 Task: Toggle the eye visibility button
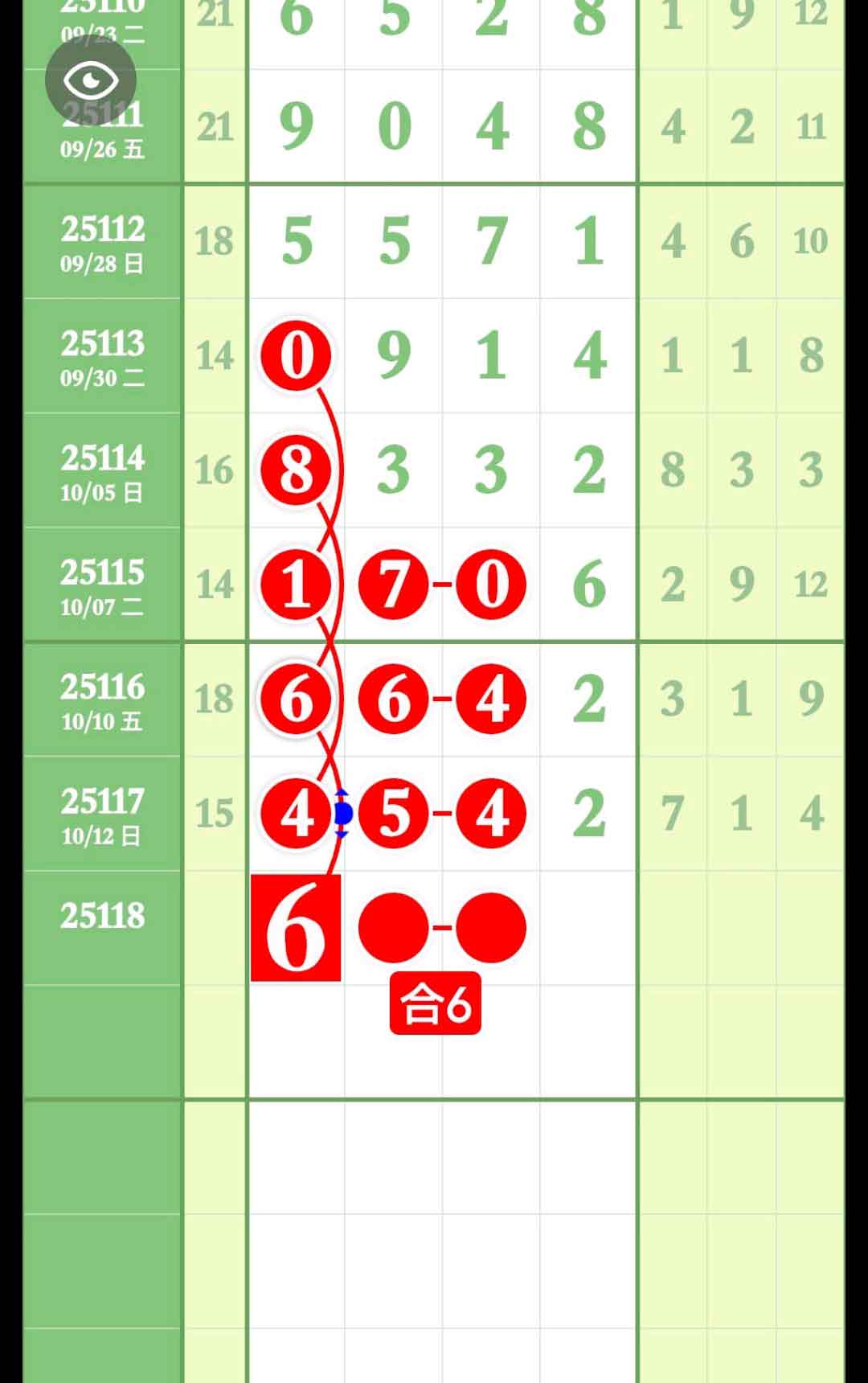pyautogui.click(x=91, y=80)
